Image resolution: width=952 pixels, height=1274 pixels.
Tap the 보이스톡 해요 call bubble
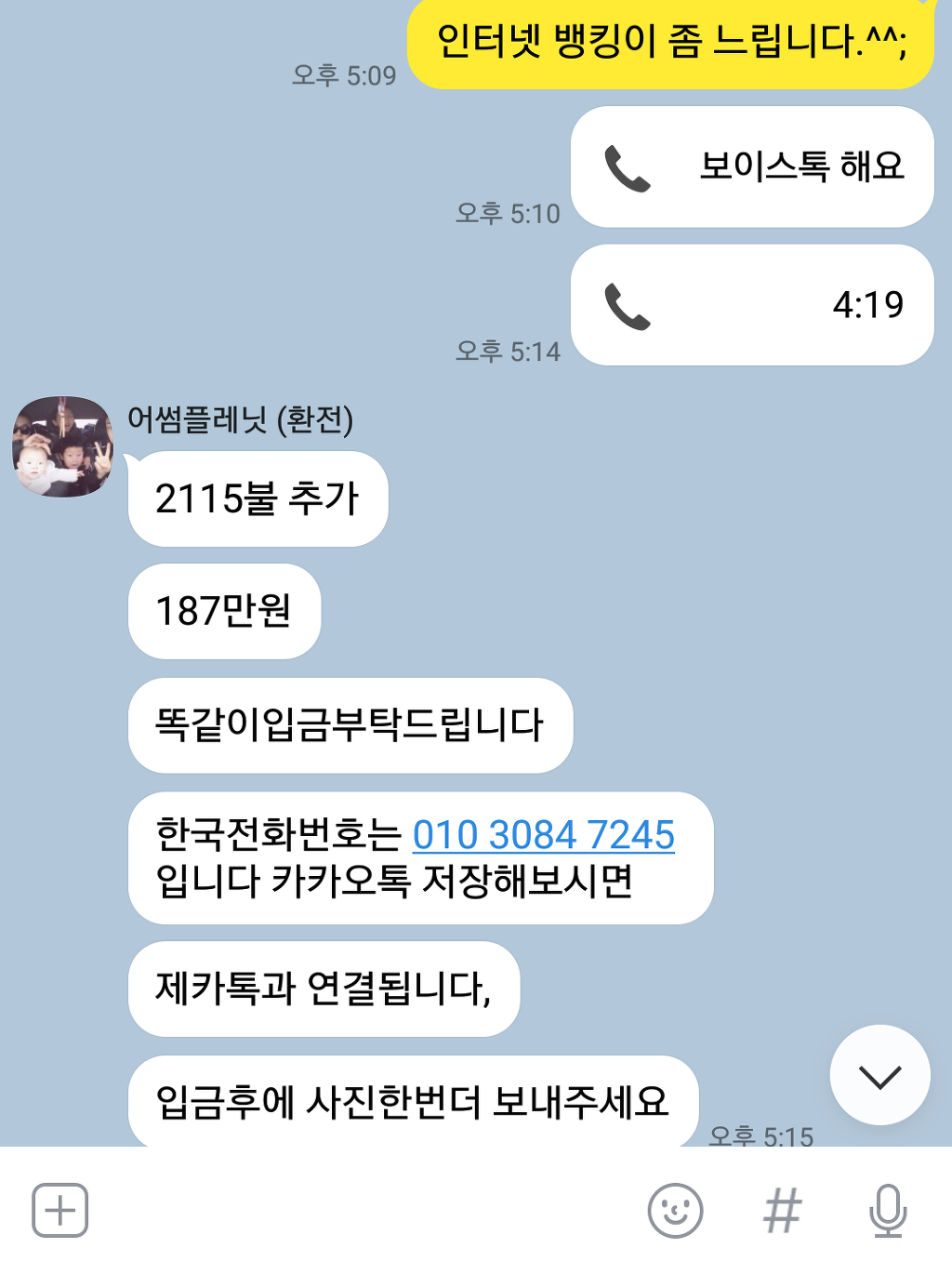[x=751, y=167]
